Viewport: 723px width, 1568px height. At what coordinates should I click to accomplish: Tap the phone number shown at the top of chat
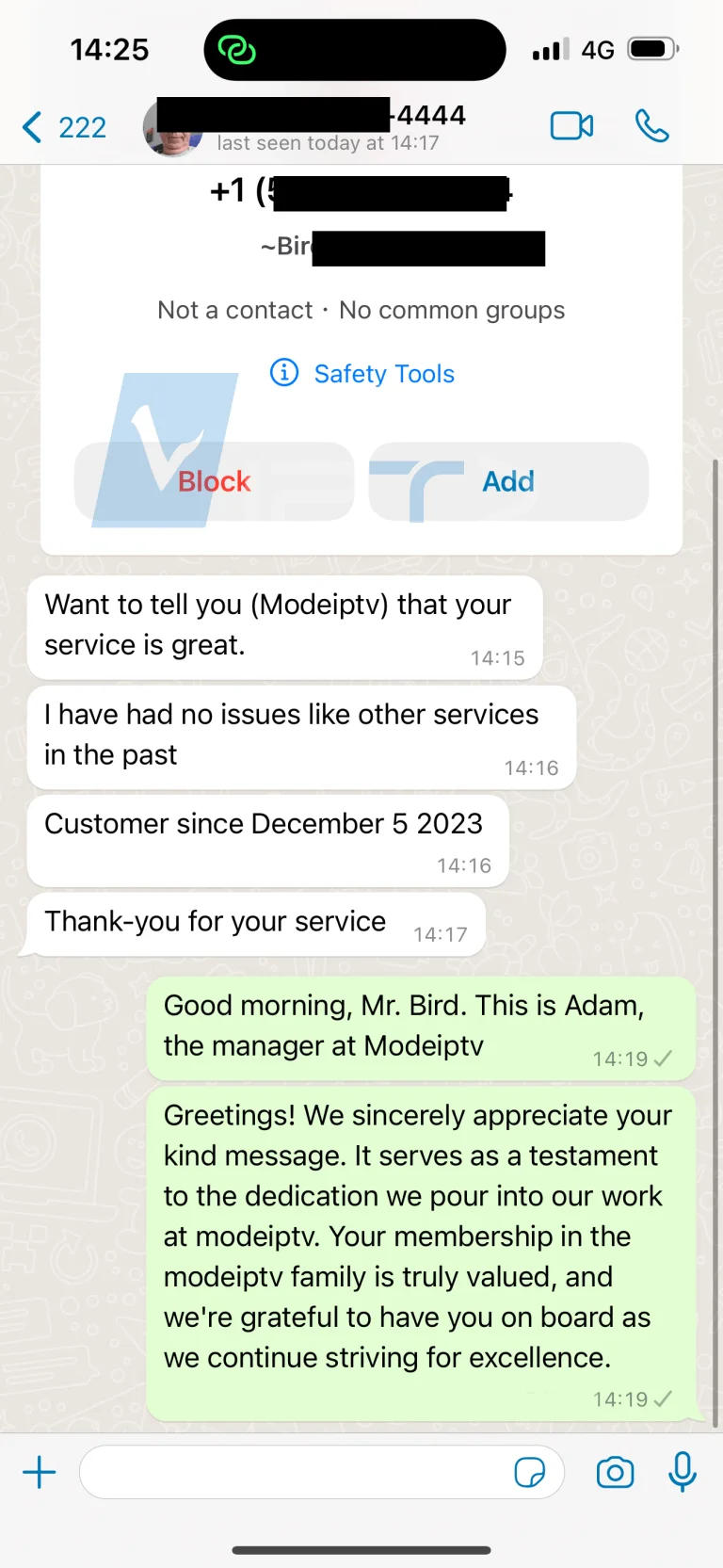(x=361, y=193)
